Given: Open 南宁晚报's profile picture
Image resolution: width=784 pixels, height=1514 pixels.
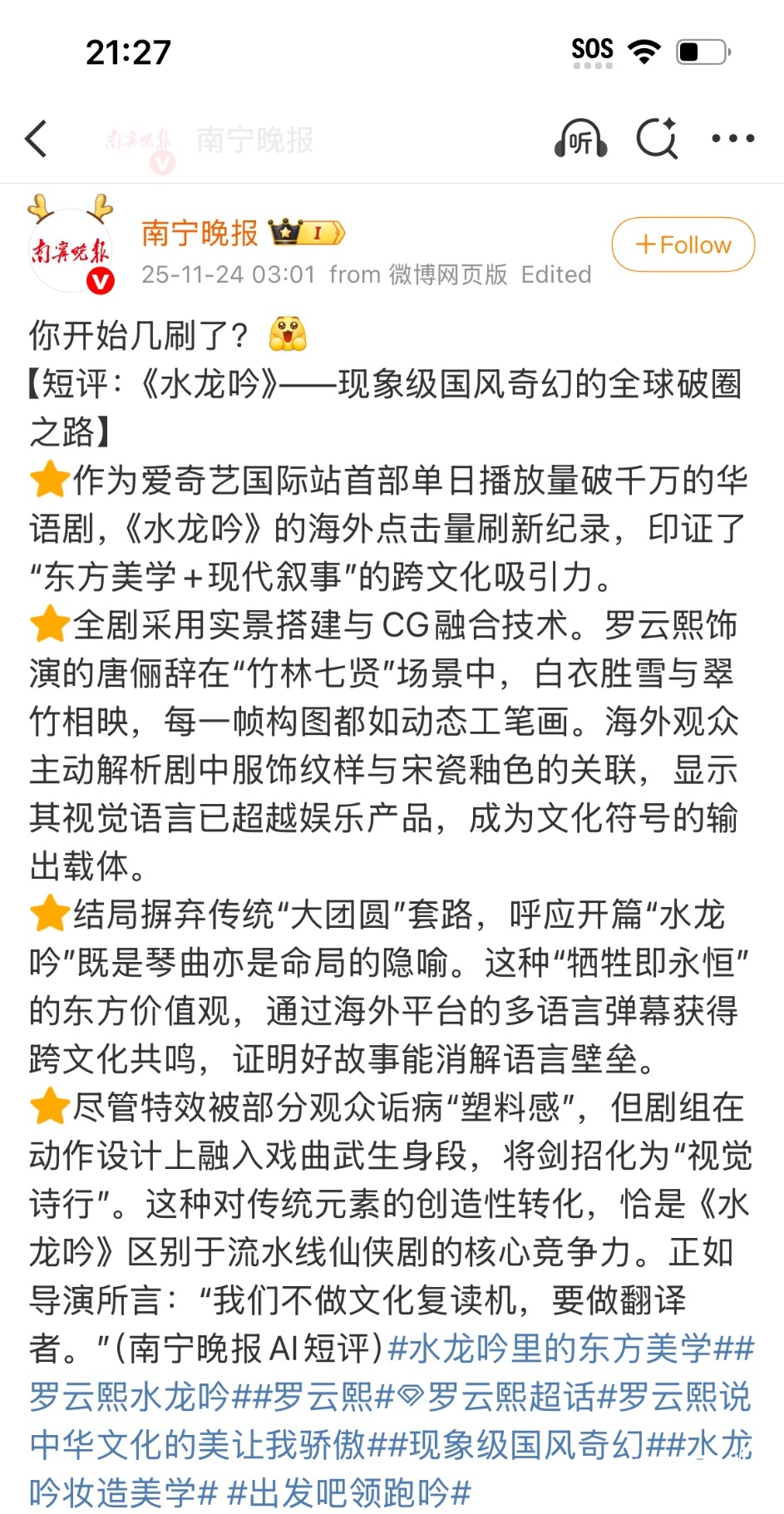Looking at the screenshot, I should pyautogui.click(x=71, y=249).
